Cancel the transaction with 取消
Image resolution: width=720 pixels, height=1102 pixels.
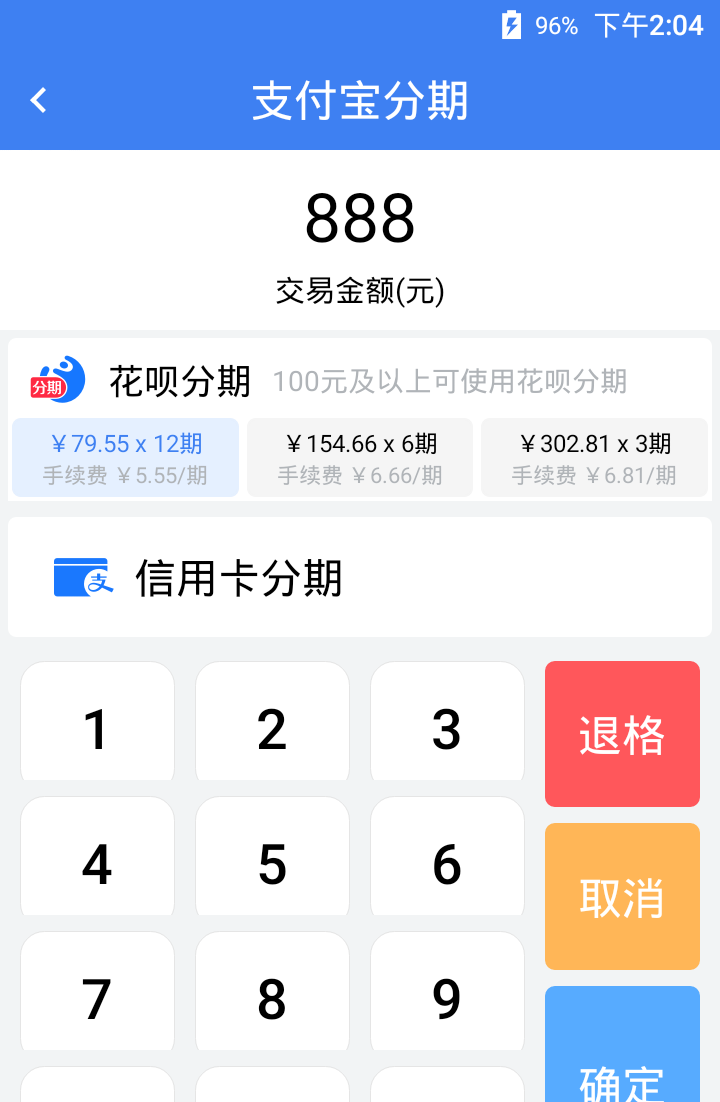point(622,896)
